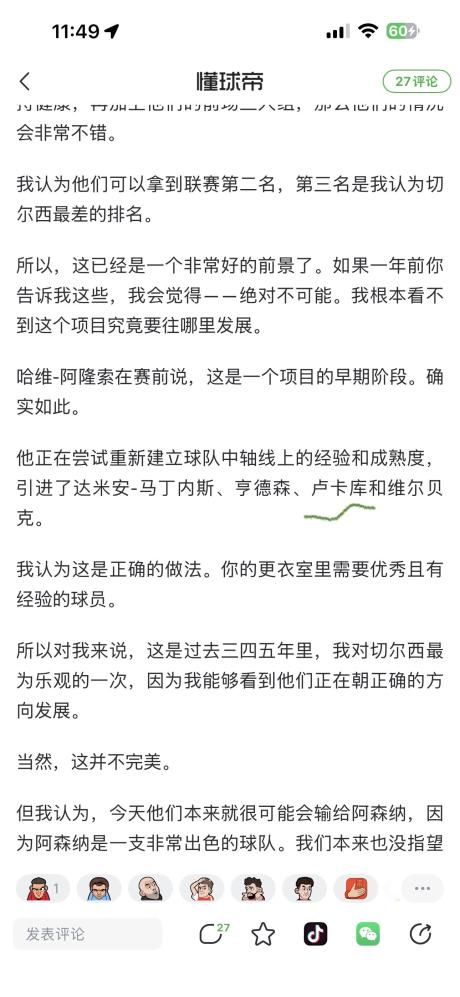React with the red clapping hands emoji
The width and height of the screenshot is (460, 997).
356,888
